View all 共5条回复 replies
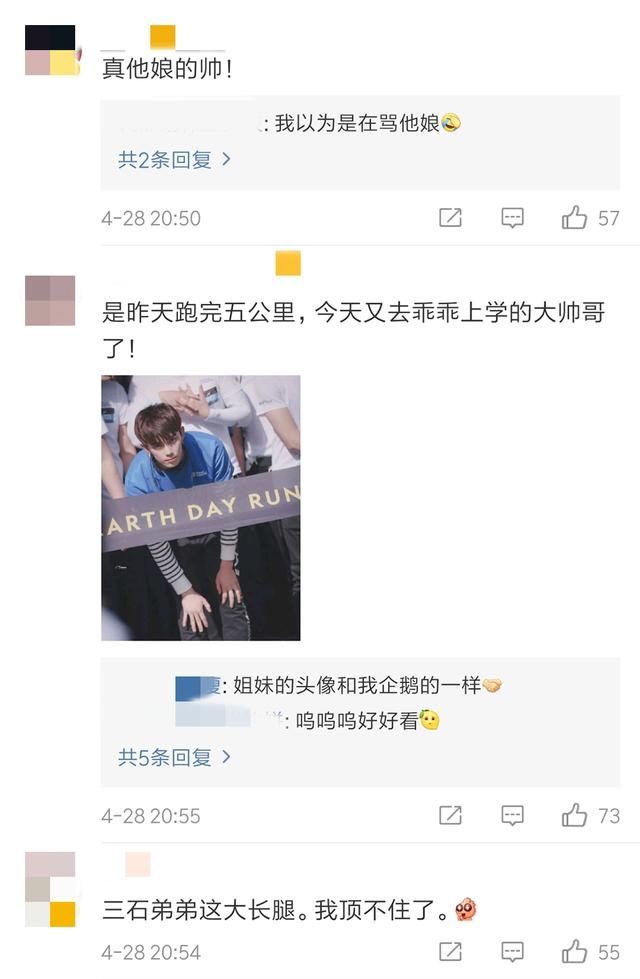Image resolution: width=640 pixels, height=979 pixels. (174, 757)
